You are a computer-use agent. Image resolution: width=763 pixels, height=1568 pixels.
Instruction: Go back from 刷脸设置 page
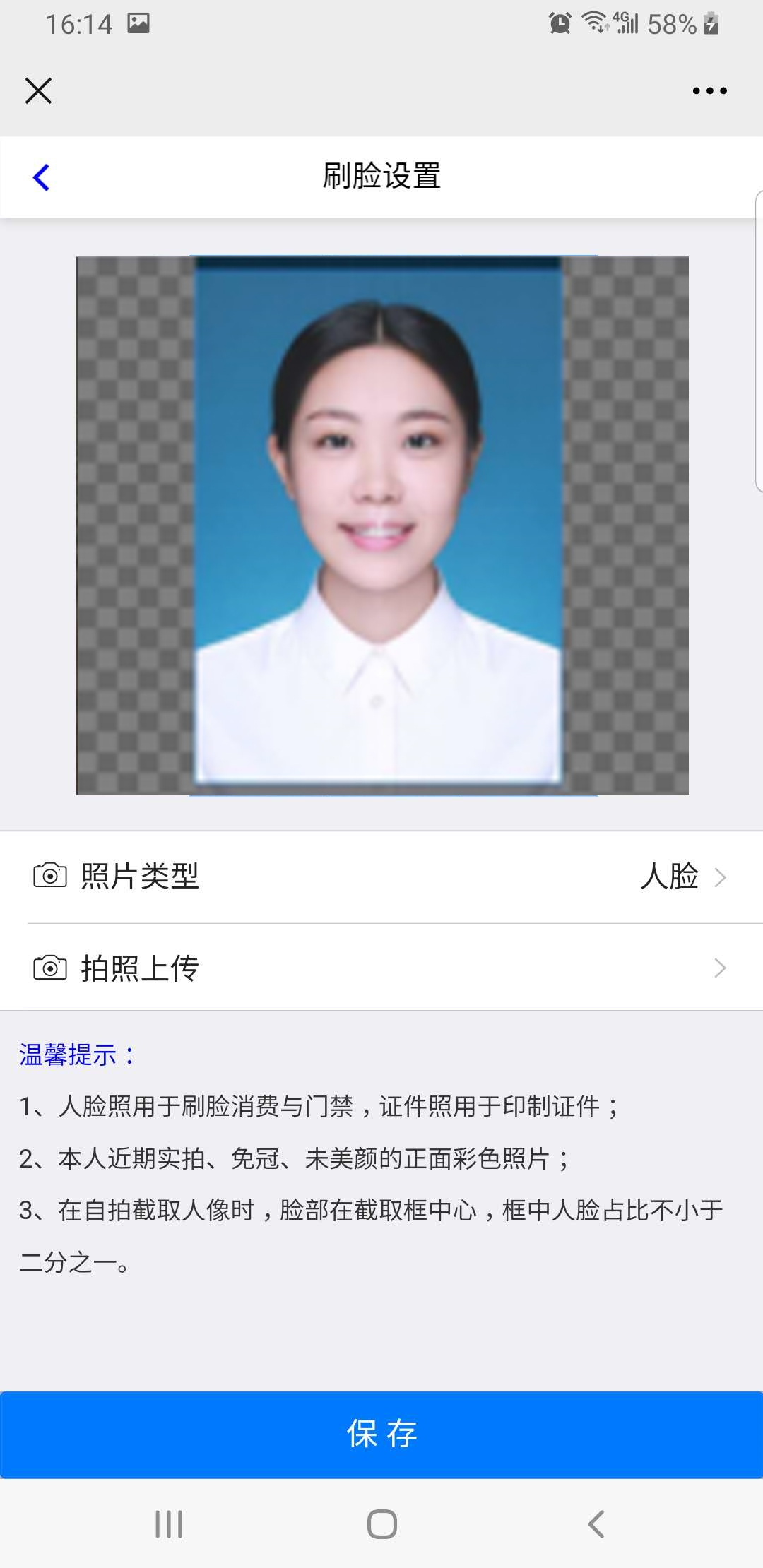click(42, 177)
